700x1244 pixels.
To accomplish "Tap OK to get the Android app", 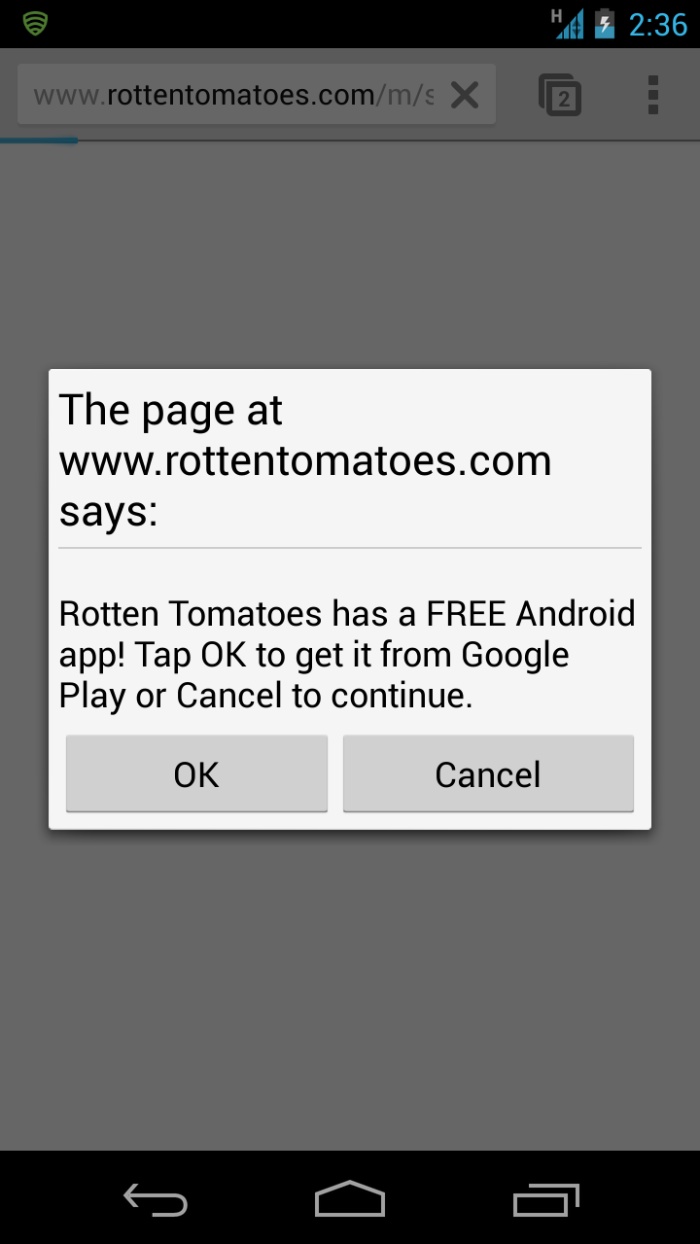I will 196,774.
